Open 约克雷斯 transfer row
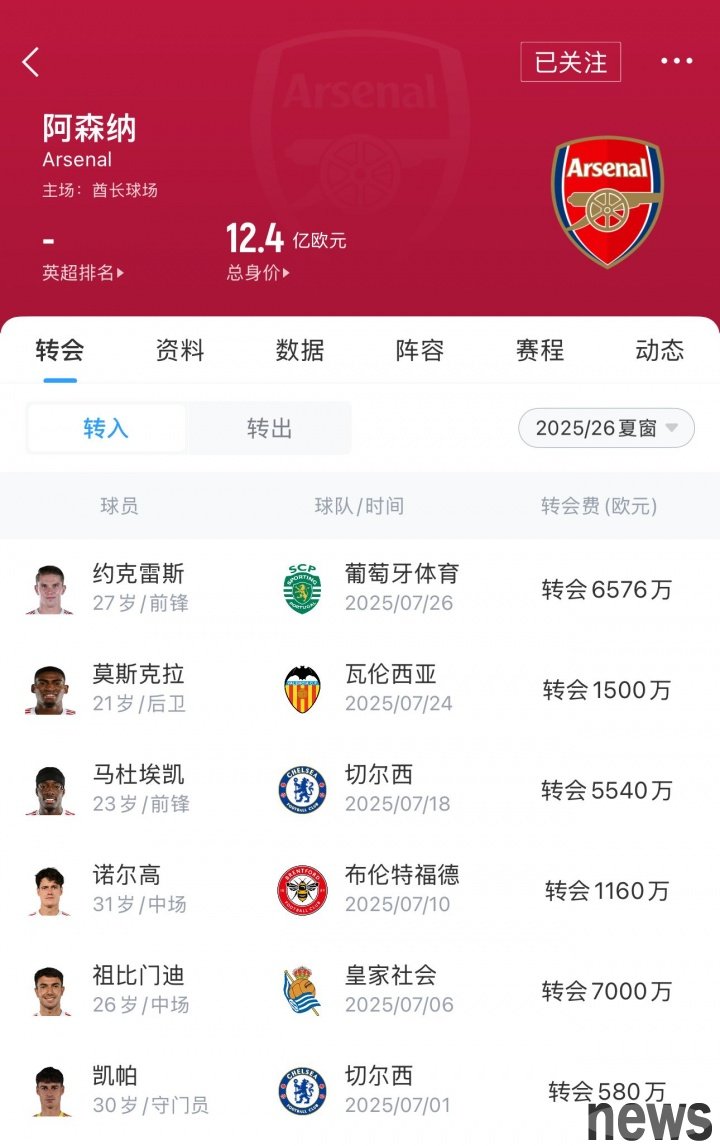The image size is (720, 1146). (360, 589)
